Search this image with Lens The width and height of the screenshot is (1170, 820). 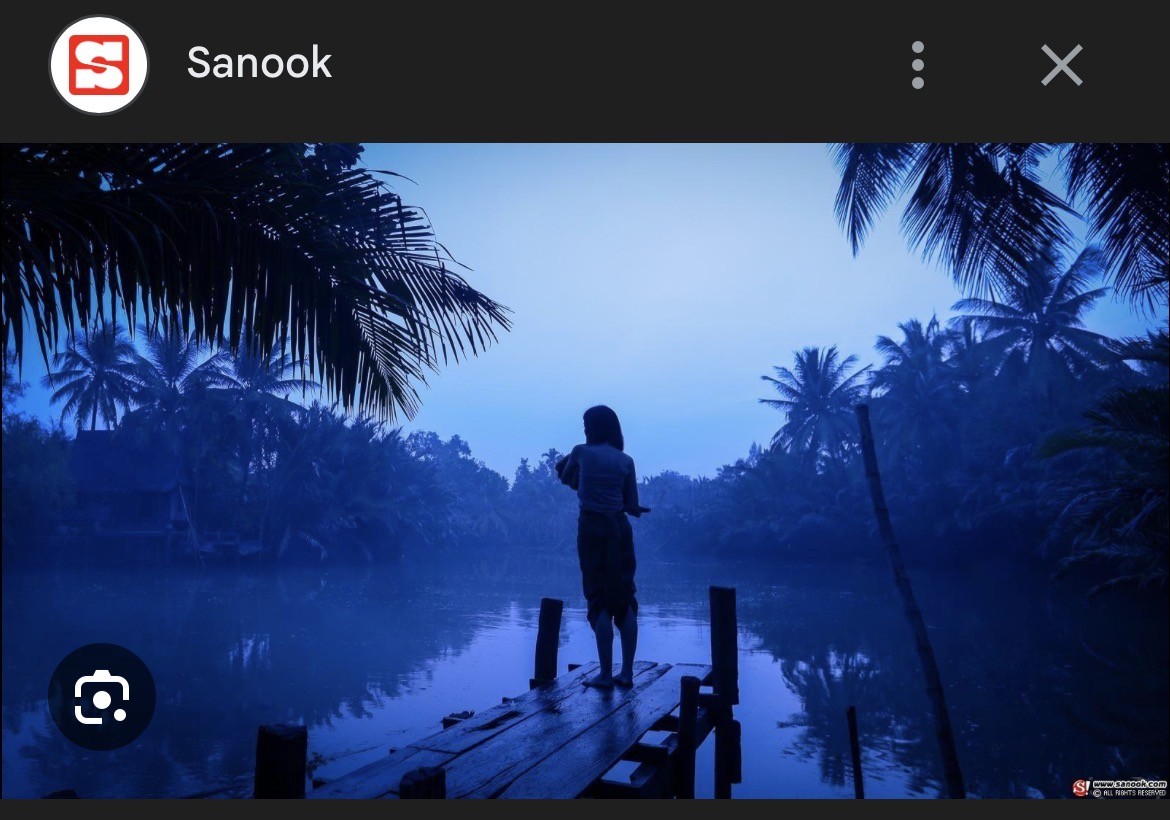pos(102,697)
